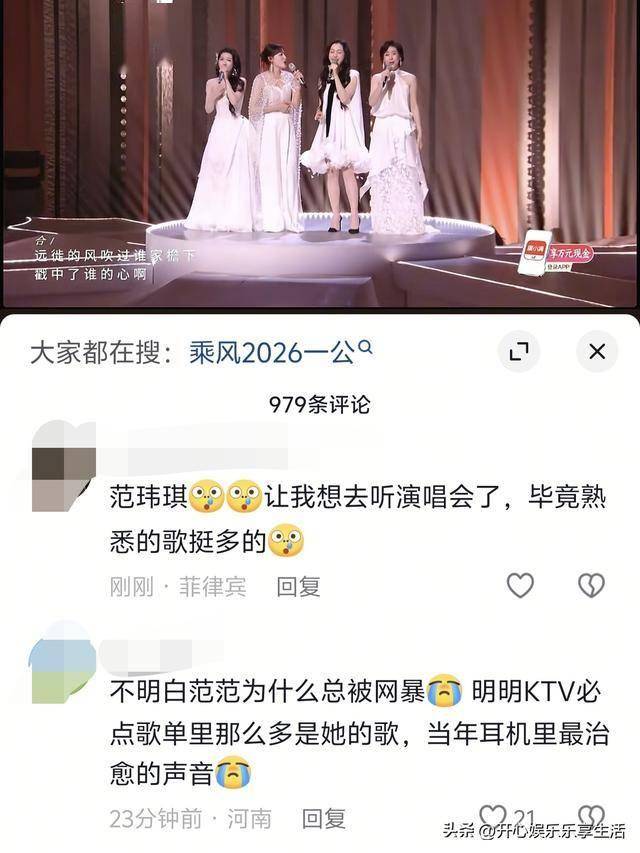
Task: Like the comment mentioning 范玮琪
Action: click(x=520, y=586)
